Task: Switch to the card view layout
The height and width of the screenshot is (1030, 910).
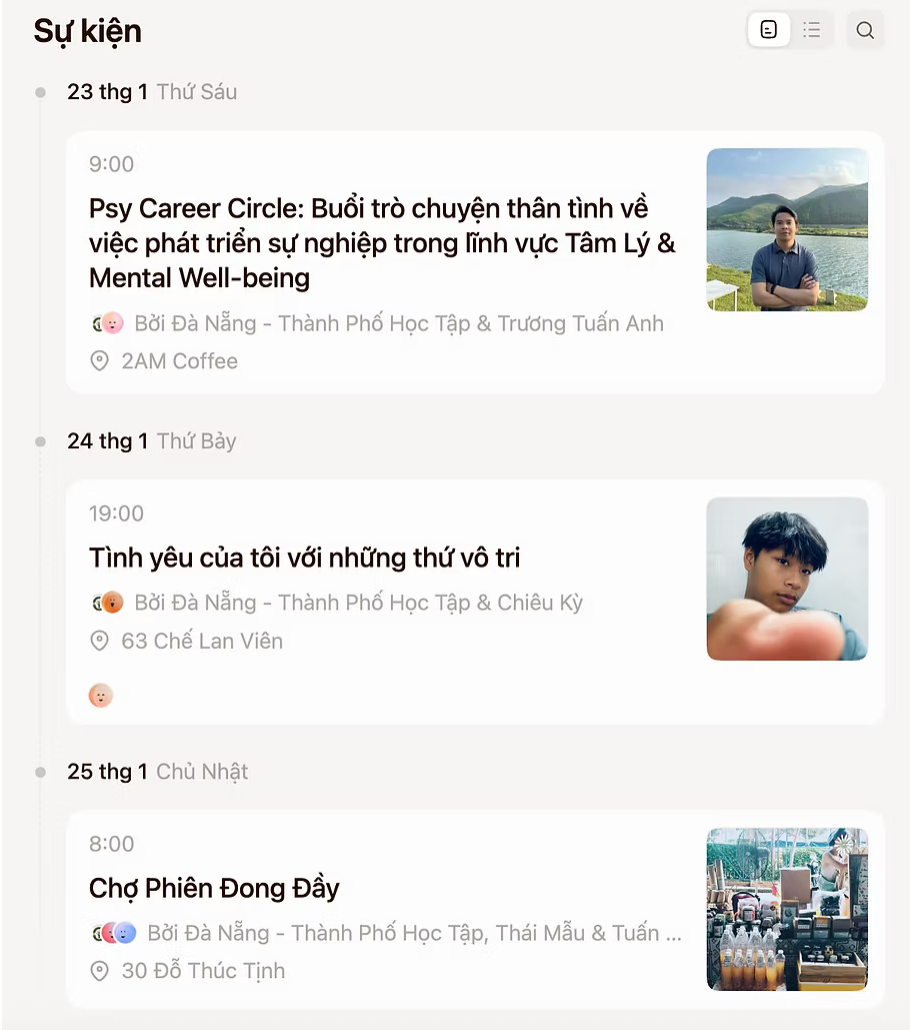Action: click(769, 30)
